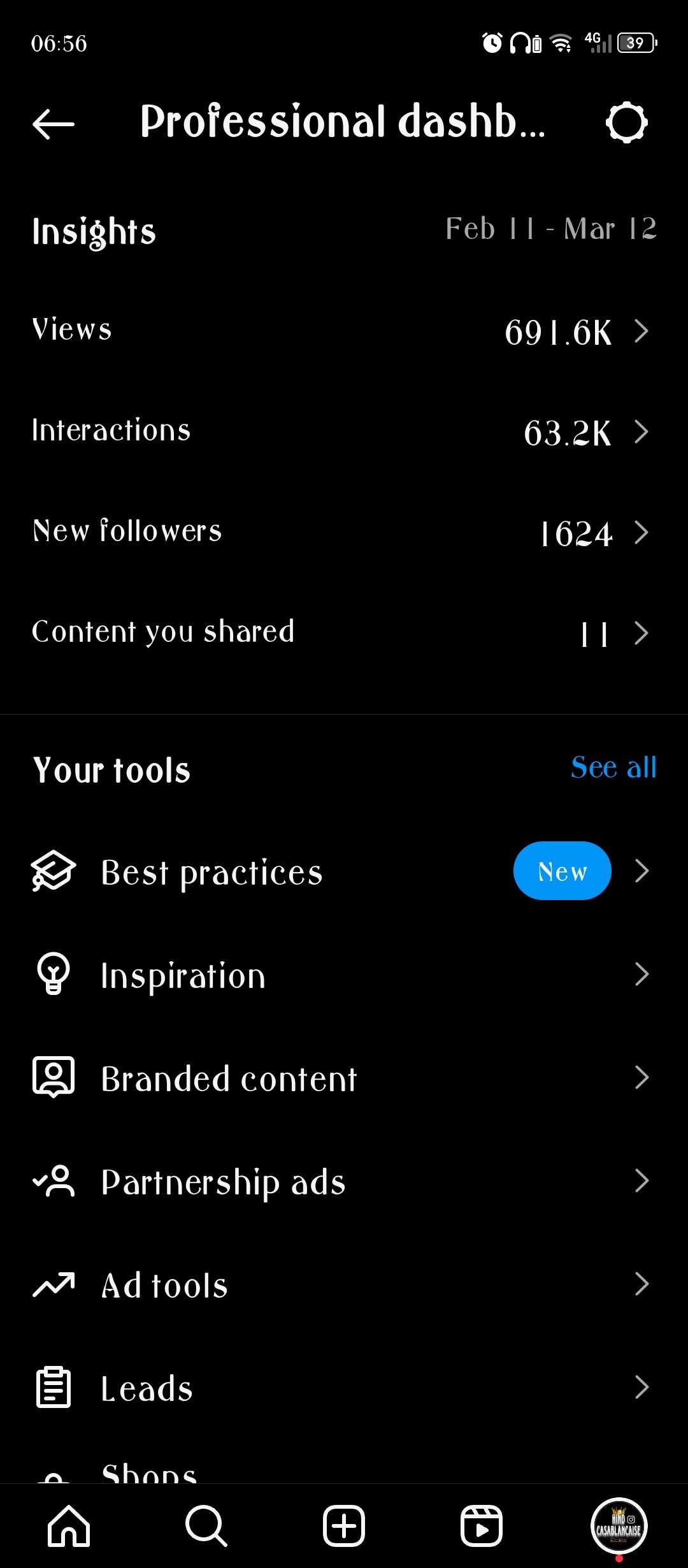This screenshot has height=1568, width=688.
Task: Open the profile tab avatar
Action: click(x=619, y=1526)
